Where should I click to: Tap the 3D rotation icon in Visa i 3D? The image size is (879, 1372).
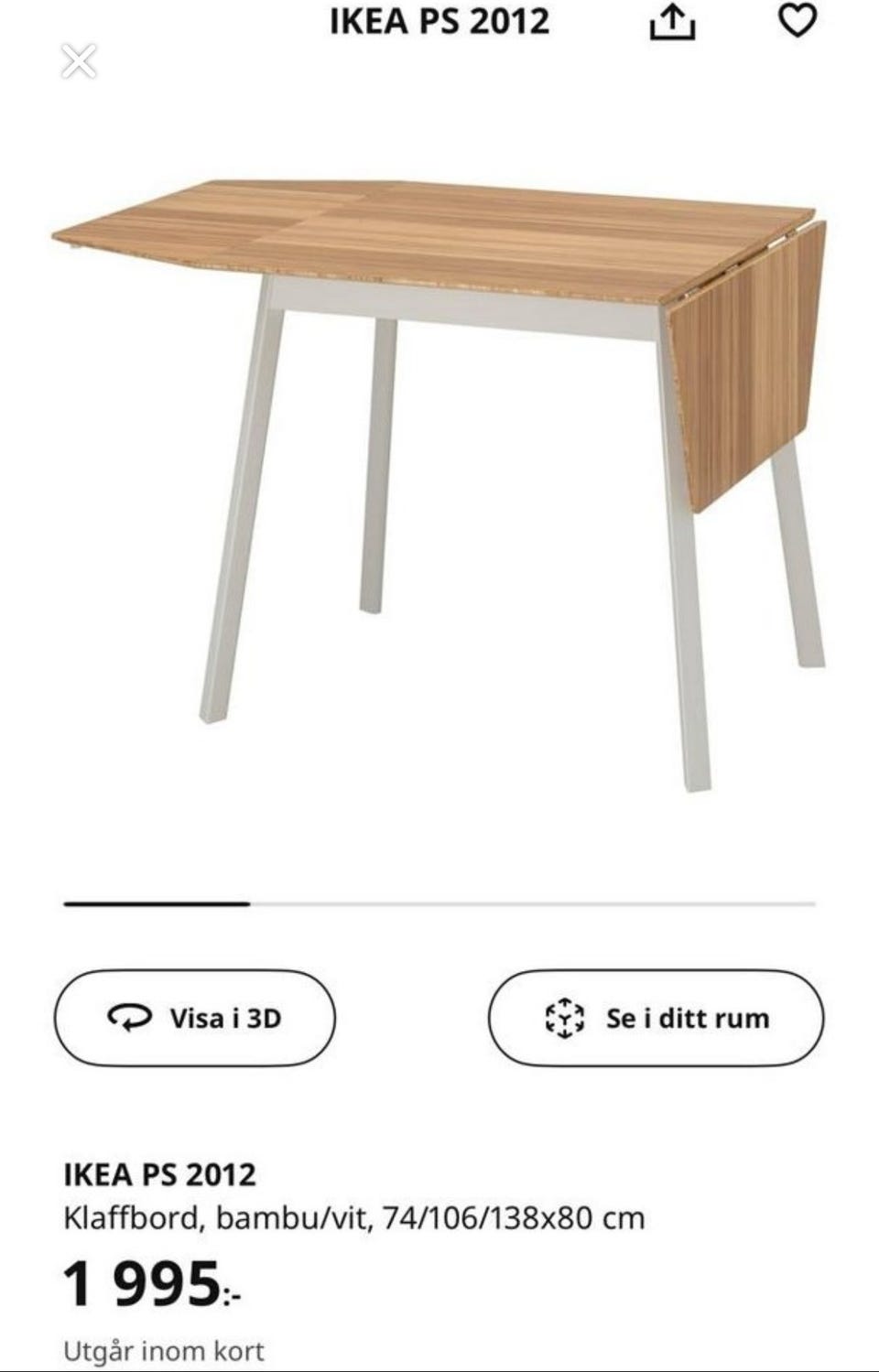pyautogui.click(x=129, y=1017)
